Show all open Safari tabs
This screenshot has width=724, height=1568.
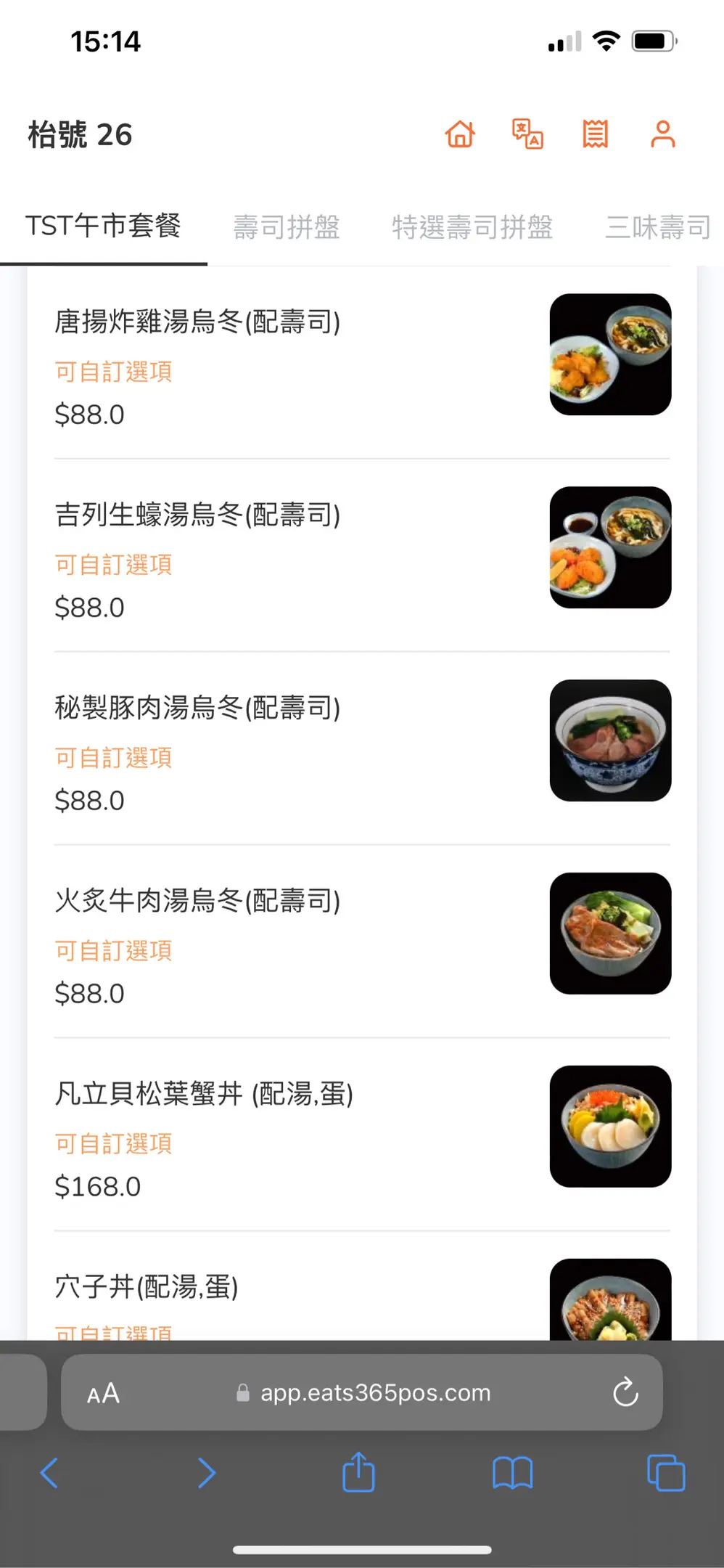click(x=665, y=1473)
